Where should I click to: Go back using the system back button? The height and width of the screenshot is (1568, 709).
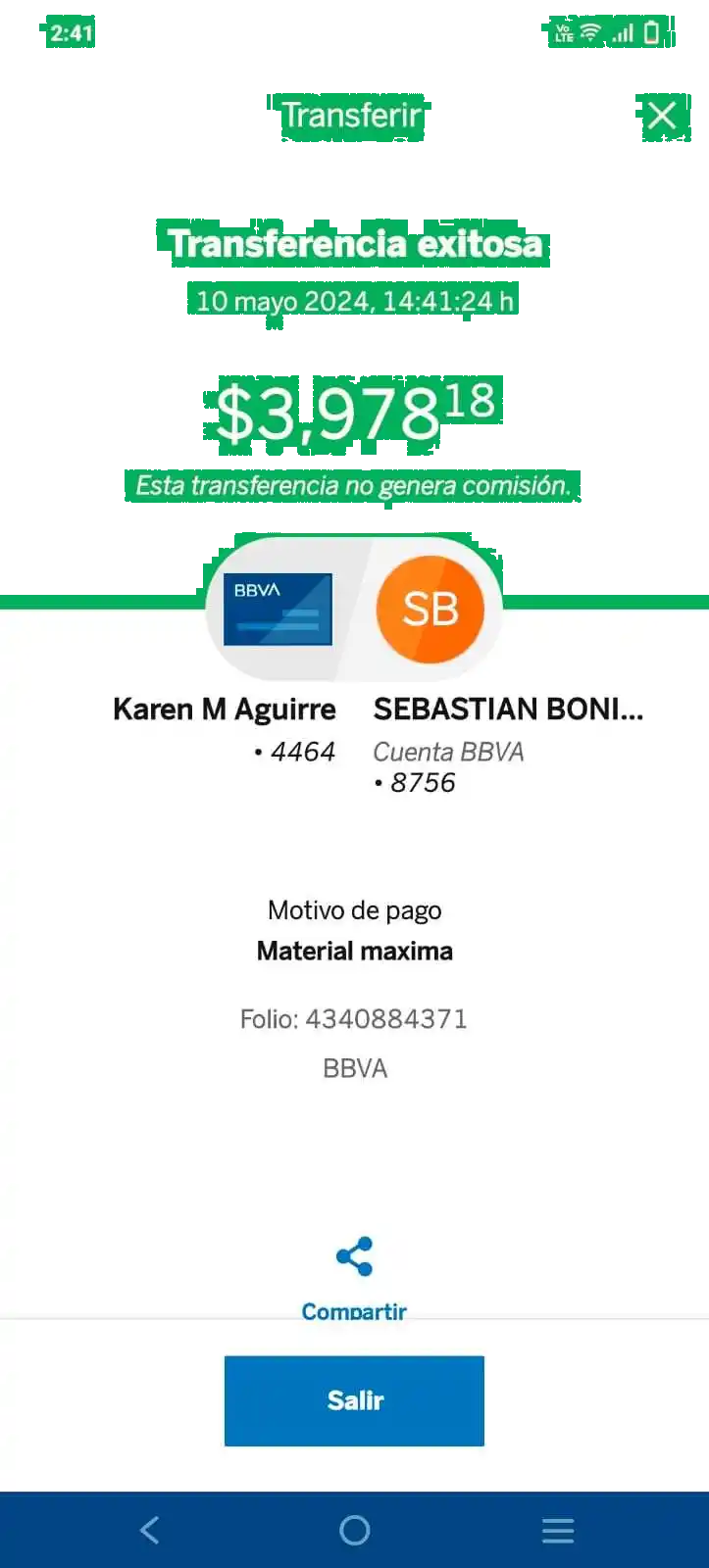coord(150,1530)
